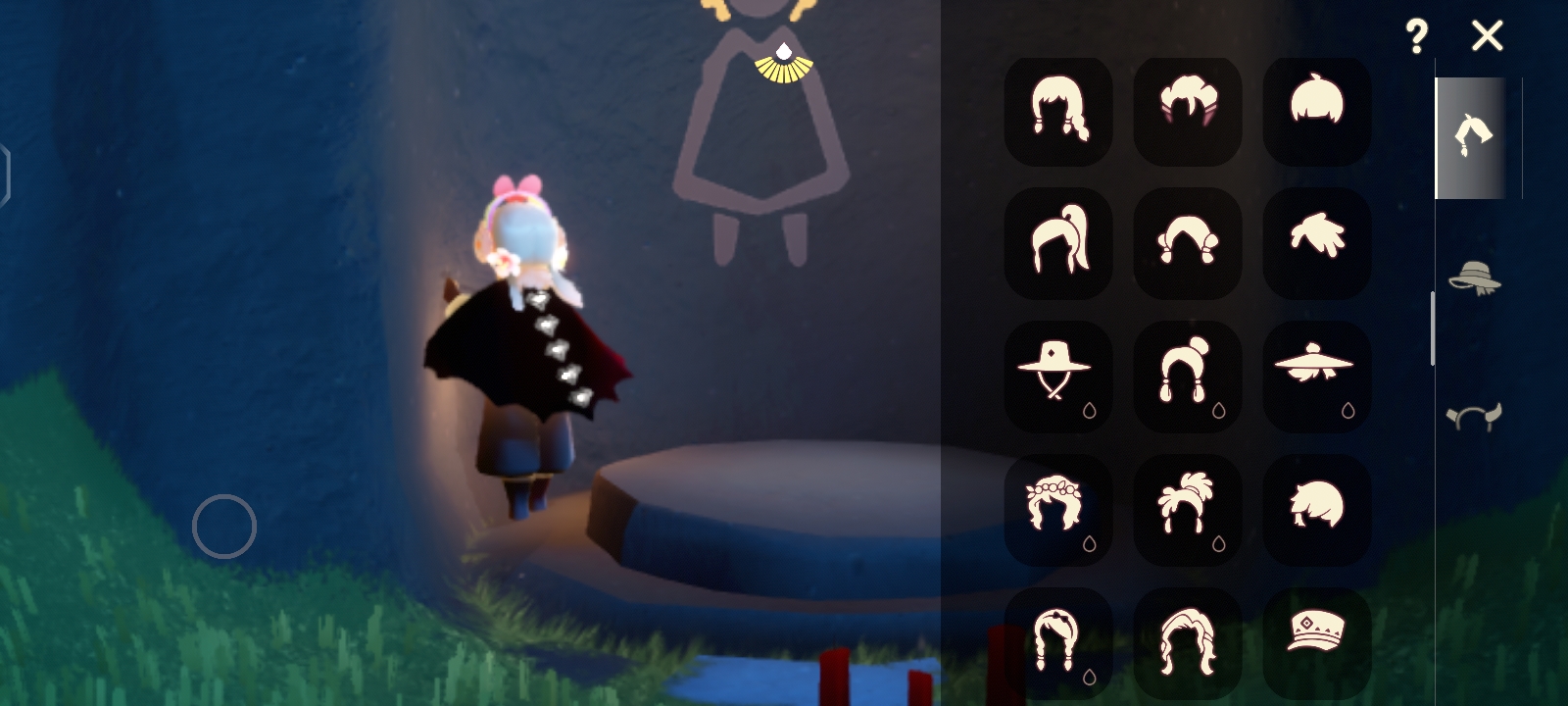
Task: Tap the on-screen joystick circle
Action: pos(223,527)
